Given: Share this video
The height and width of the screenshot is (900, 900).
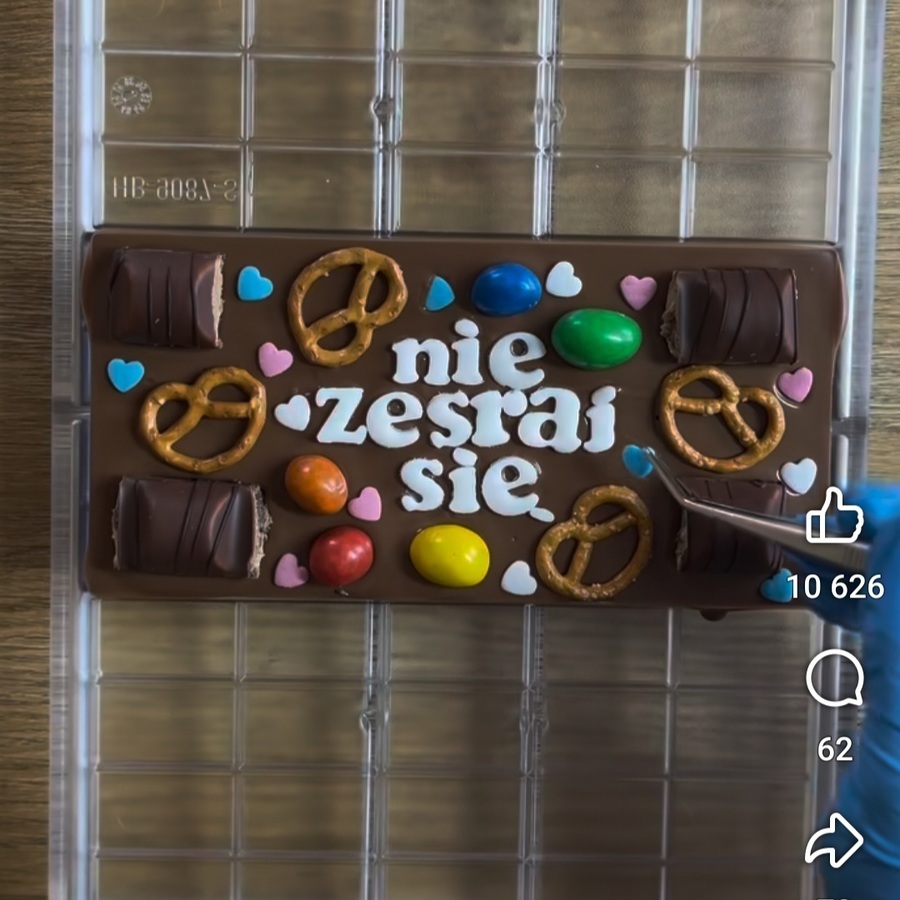Looking at the screenshot, I should point(834,840).
